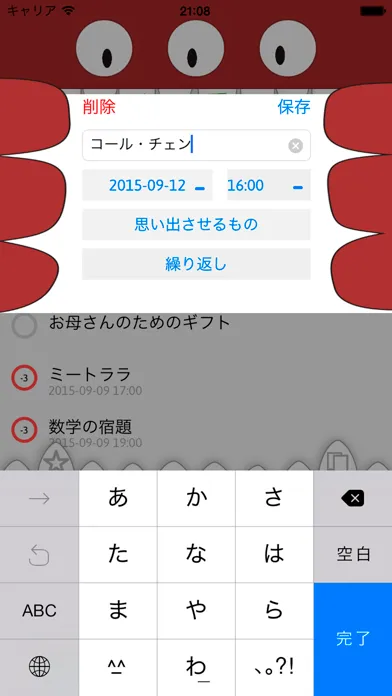Open 思い出させるもの reminder options
Viewport: 392px width, 696px height.
point(196,225)
